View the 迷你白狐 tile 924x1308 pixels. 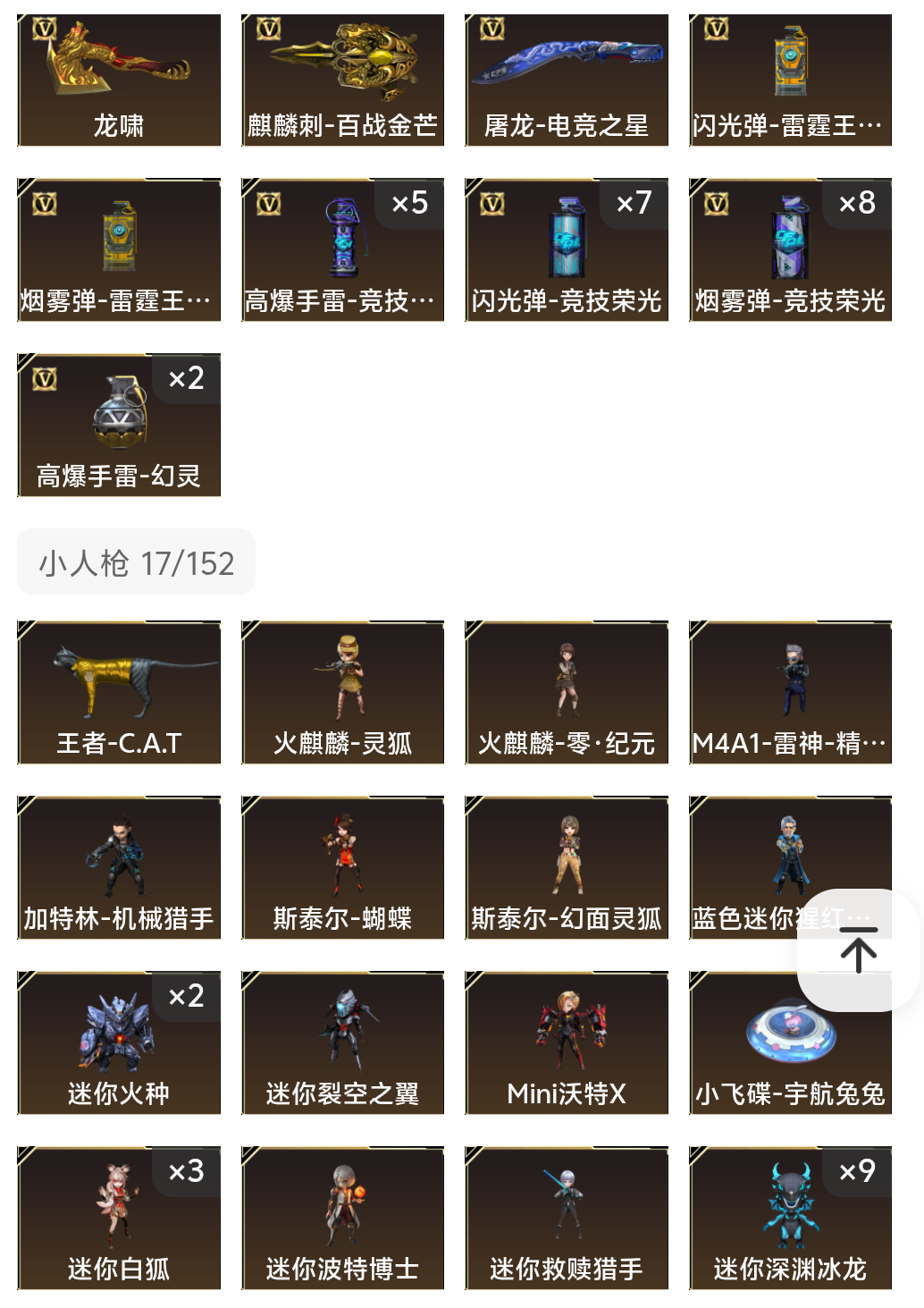(x=119, y=1219)
